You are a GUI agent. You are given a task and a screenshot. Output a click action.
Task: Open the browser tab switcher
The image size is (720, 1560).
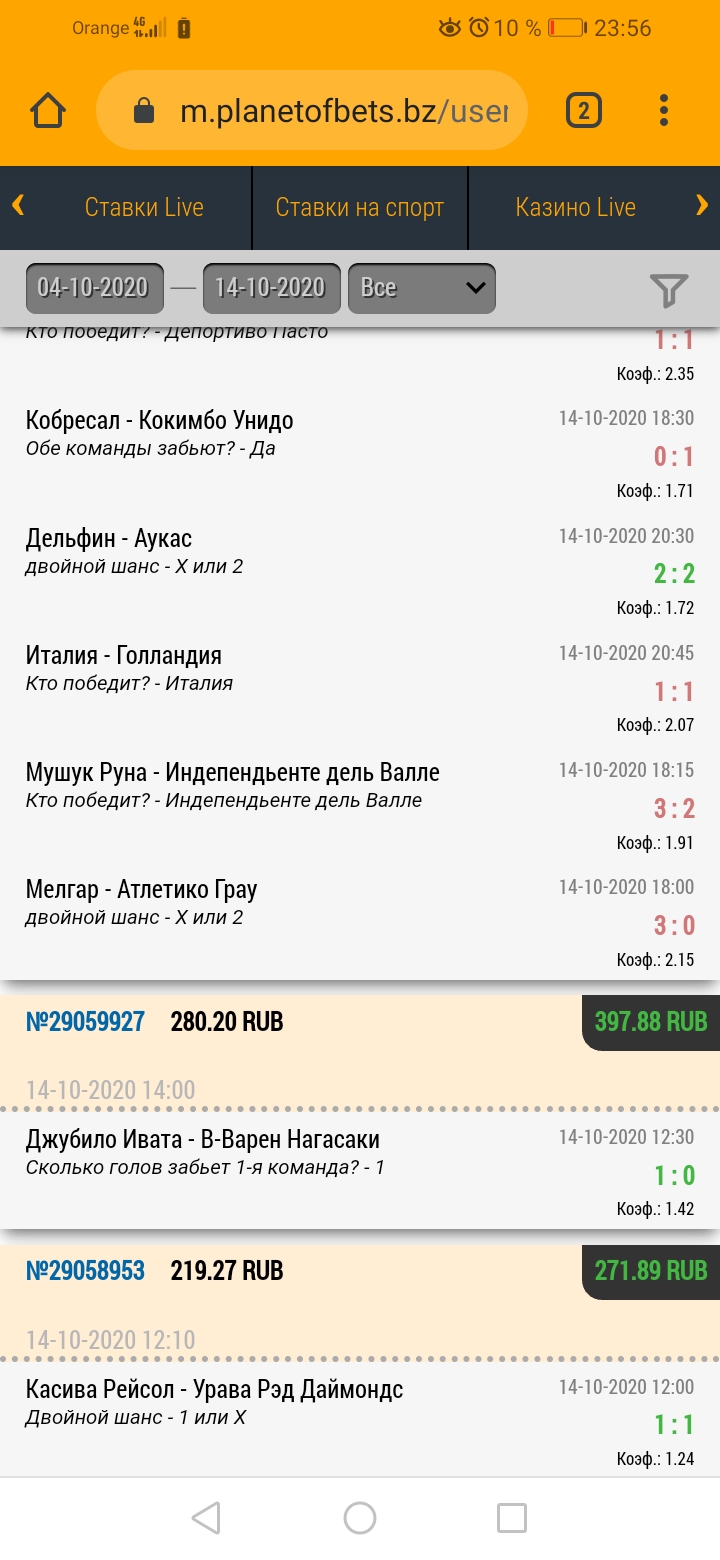[x=584, y=110]
